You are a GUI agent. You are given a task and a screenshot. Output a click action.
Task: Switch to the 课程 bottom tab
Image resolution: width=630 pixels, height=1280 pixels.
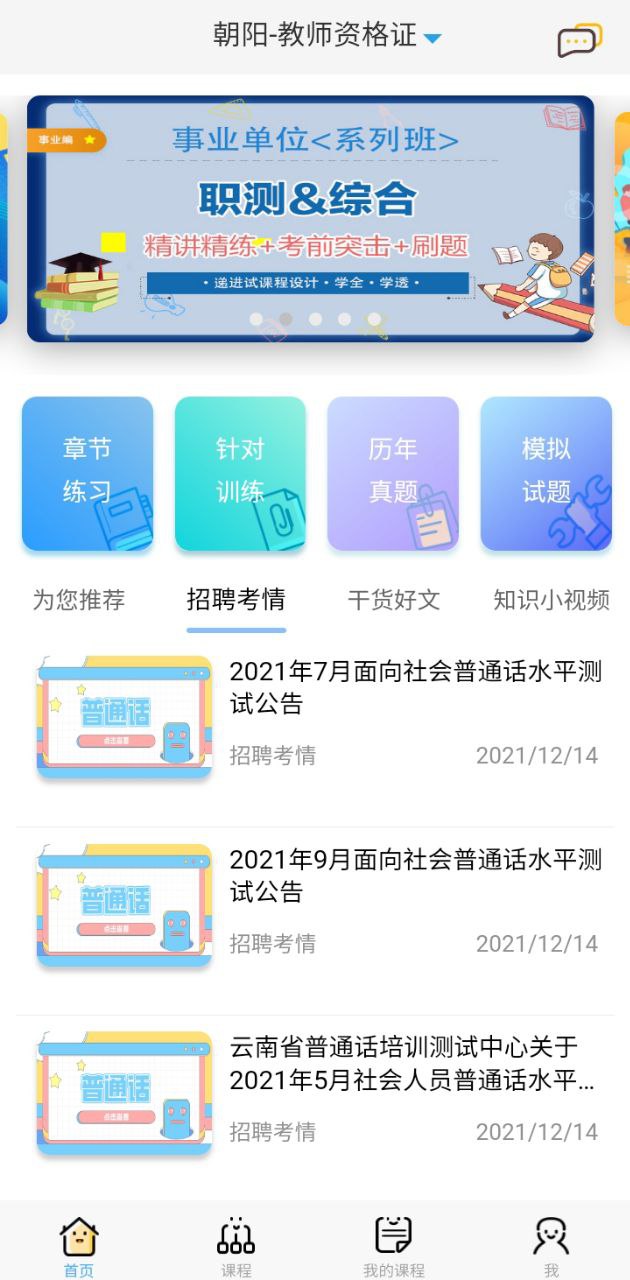pos(236,1246)
